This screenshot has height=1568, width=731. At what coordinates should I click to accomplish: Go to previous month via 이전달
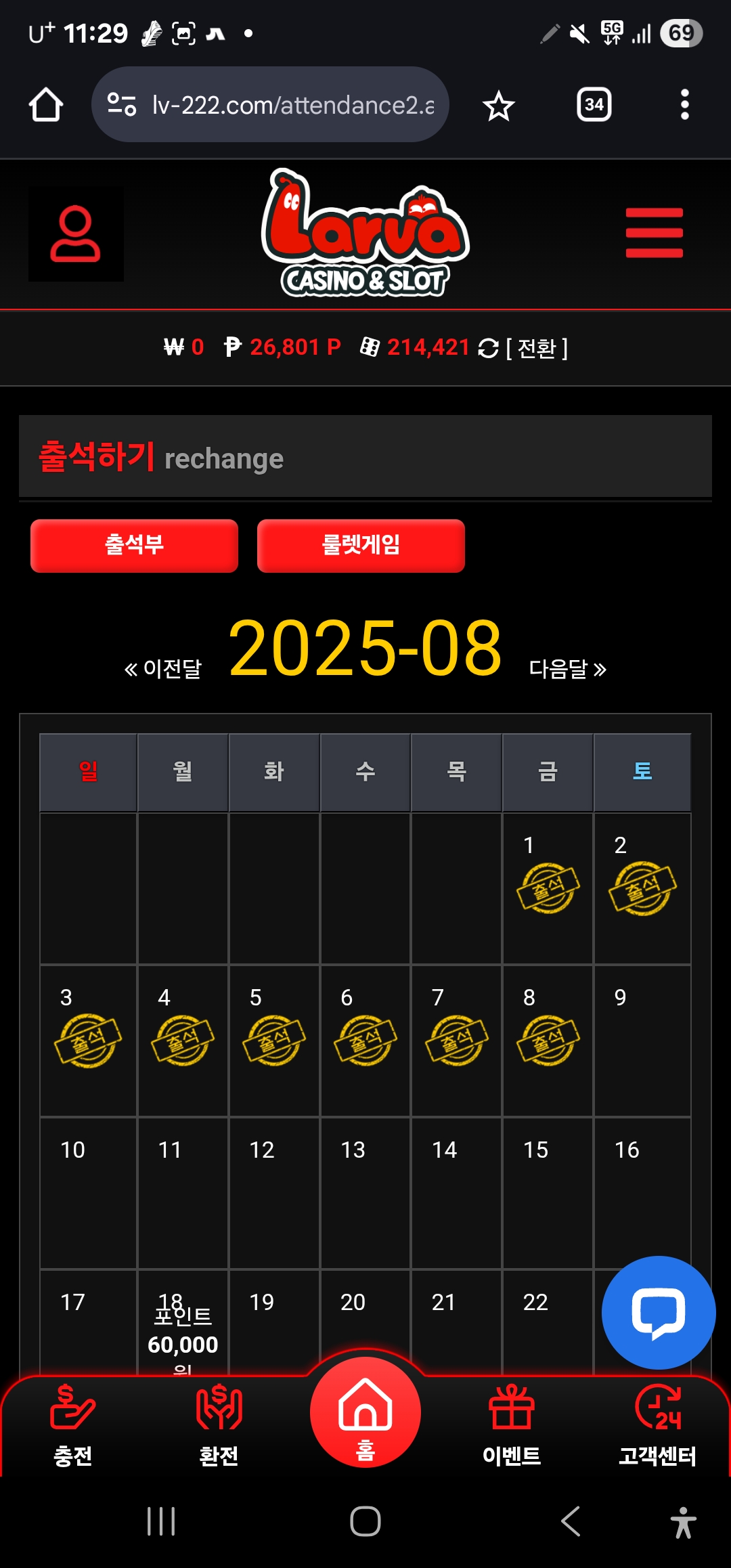pos(163,669)
